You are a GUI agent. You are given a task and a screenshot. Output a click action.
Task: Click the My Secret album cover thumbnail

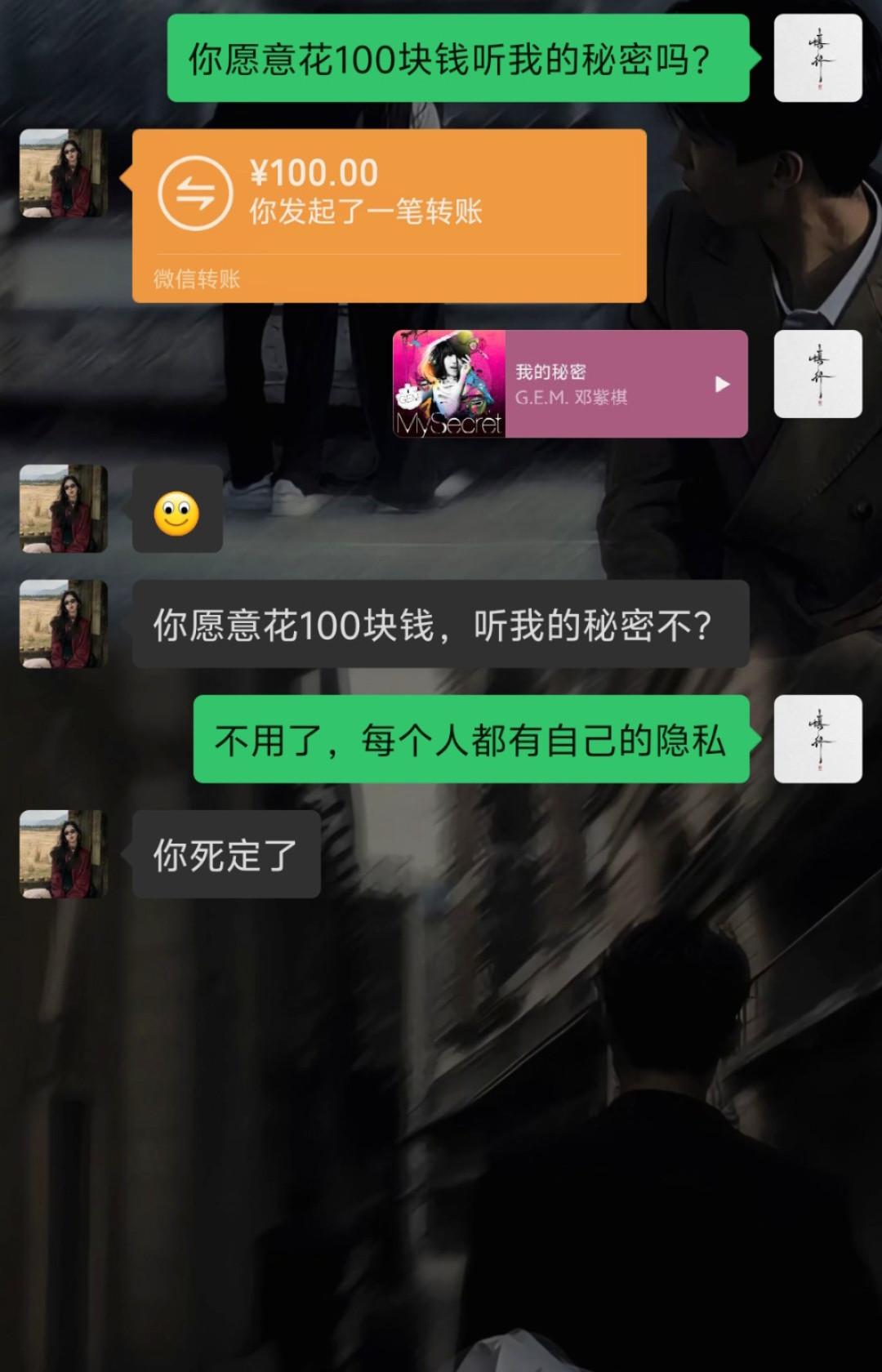(x=450, y=384)
